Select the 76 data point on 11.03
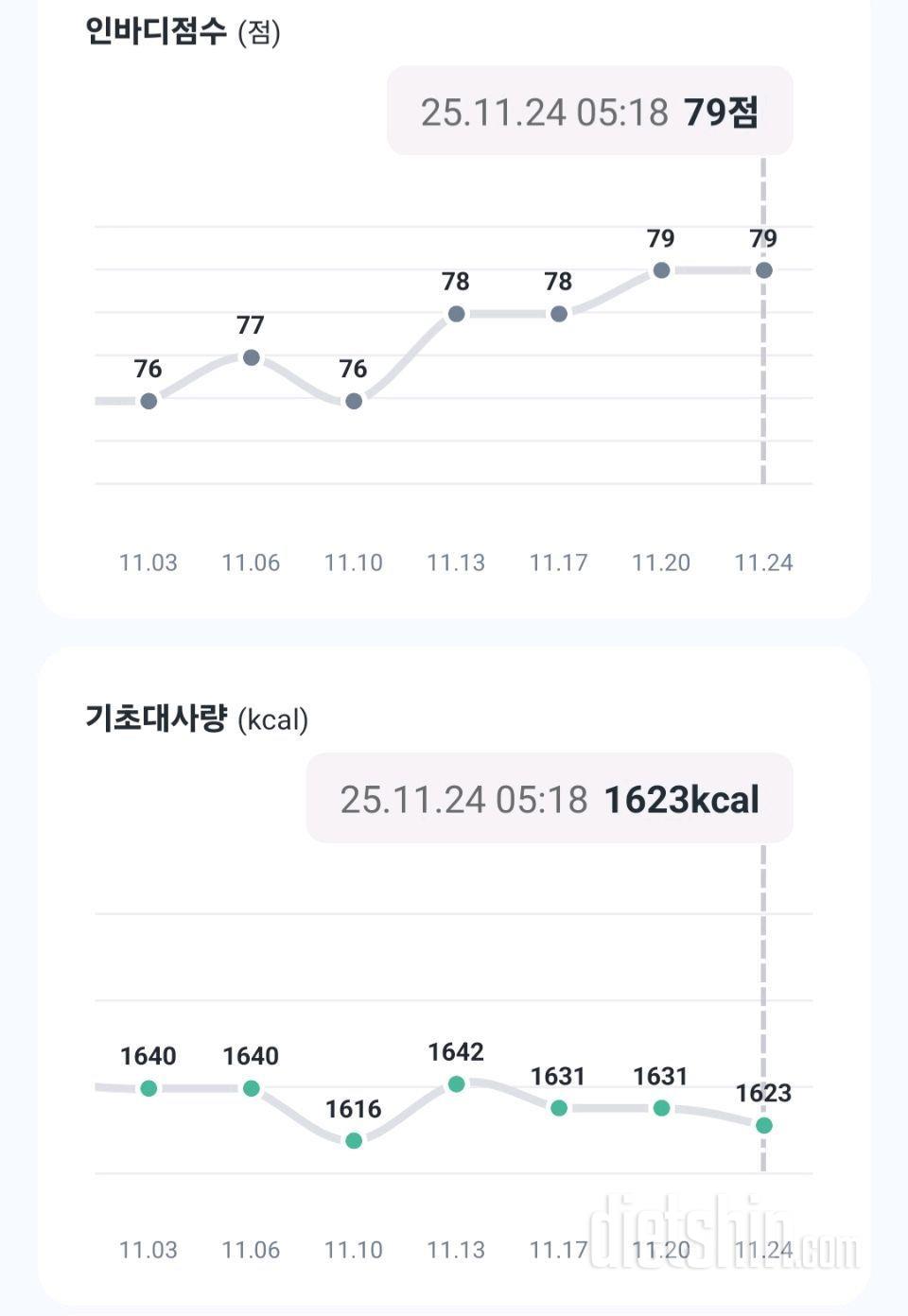Image resolution: width=908 pixels, height=1316 pixels. coord(148,400)
